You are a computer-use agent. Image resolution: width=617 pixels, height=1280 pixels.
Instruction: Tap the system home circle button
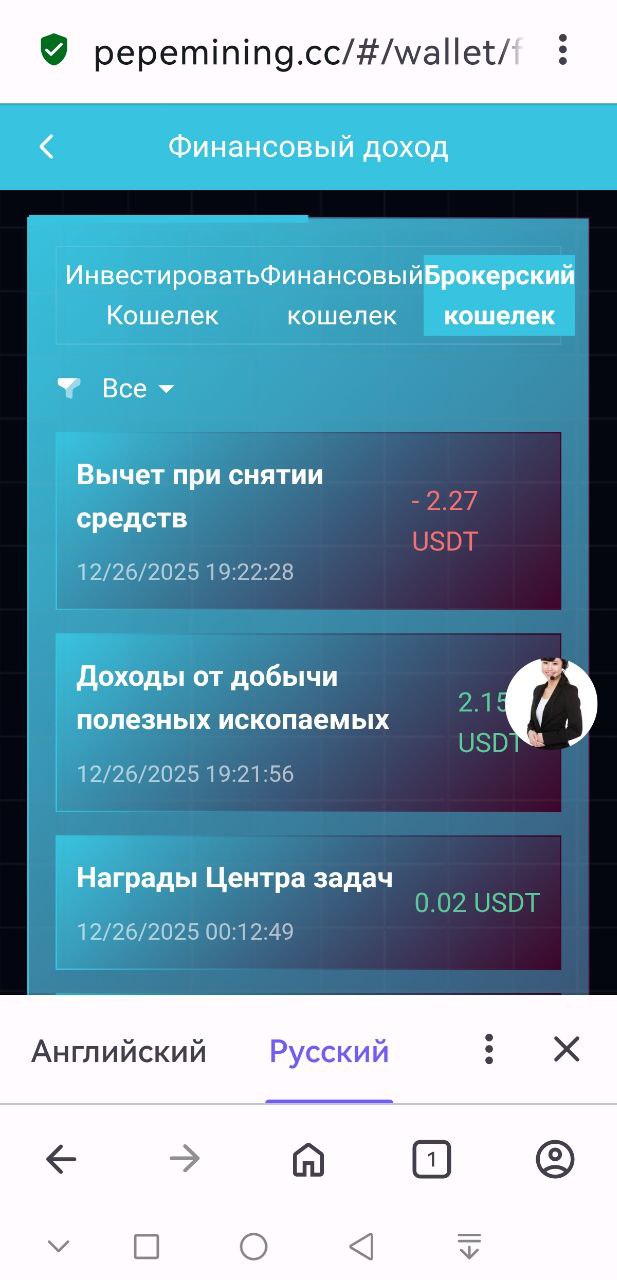[x=254, y=1246]
